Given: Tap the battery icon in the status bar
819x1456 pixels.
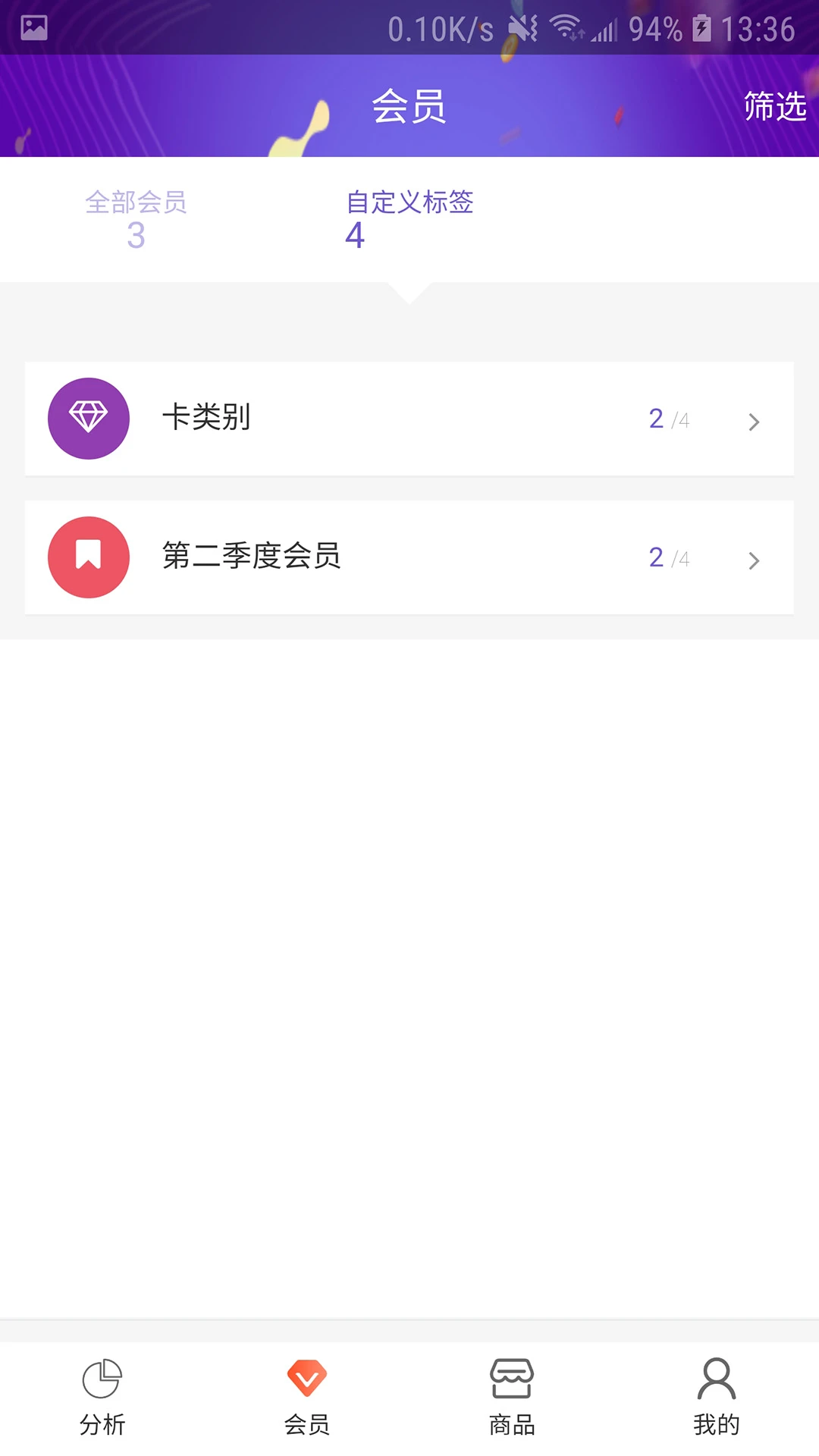Looking at the screenshot, I should coord(701,27).
